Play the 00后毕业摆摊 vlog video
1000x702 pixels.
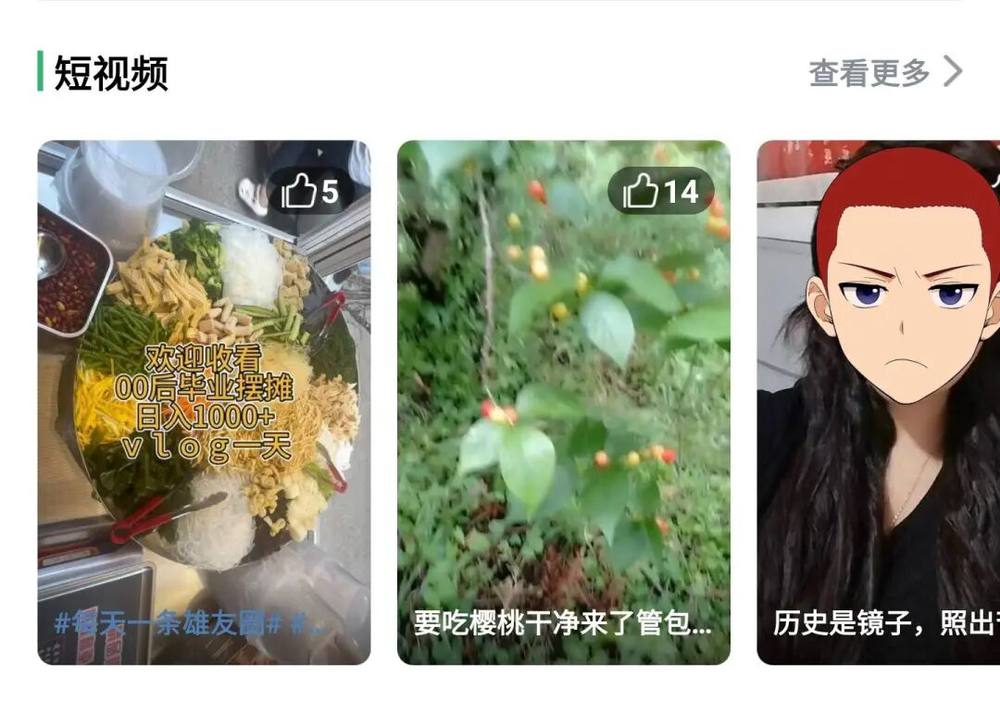point(204,402)
